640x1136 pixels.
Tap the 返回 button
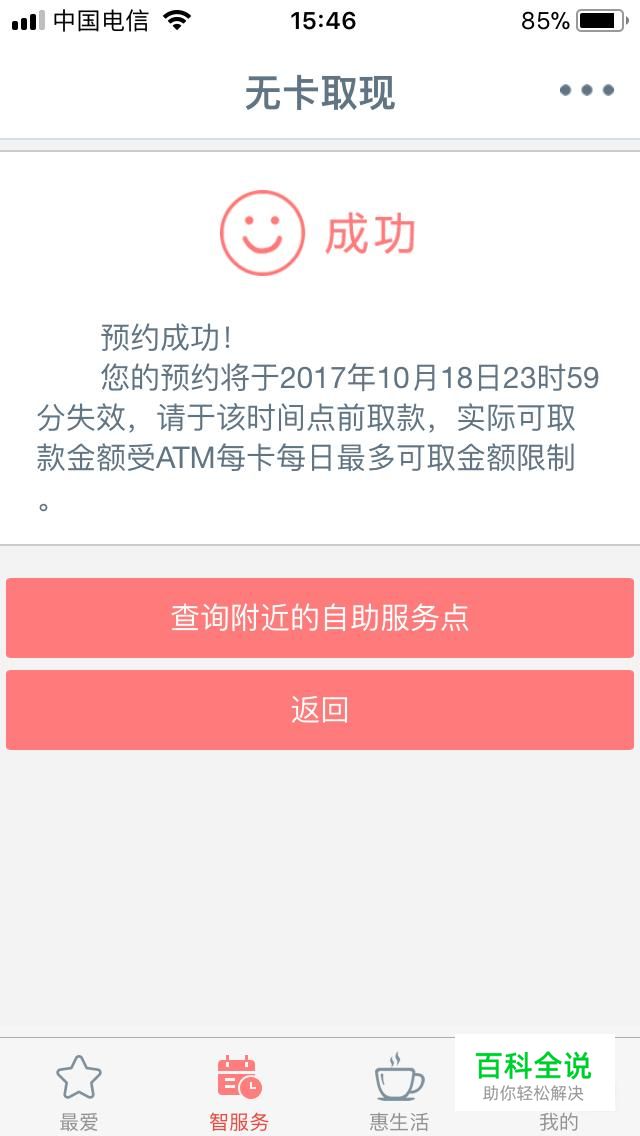tap(320, 710)
